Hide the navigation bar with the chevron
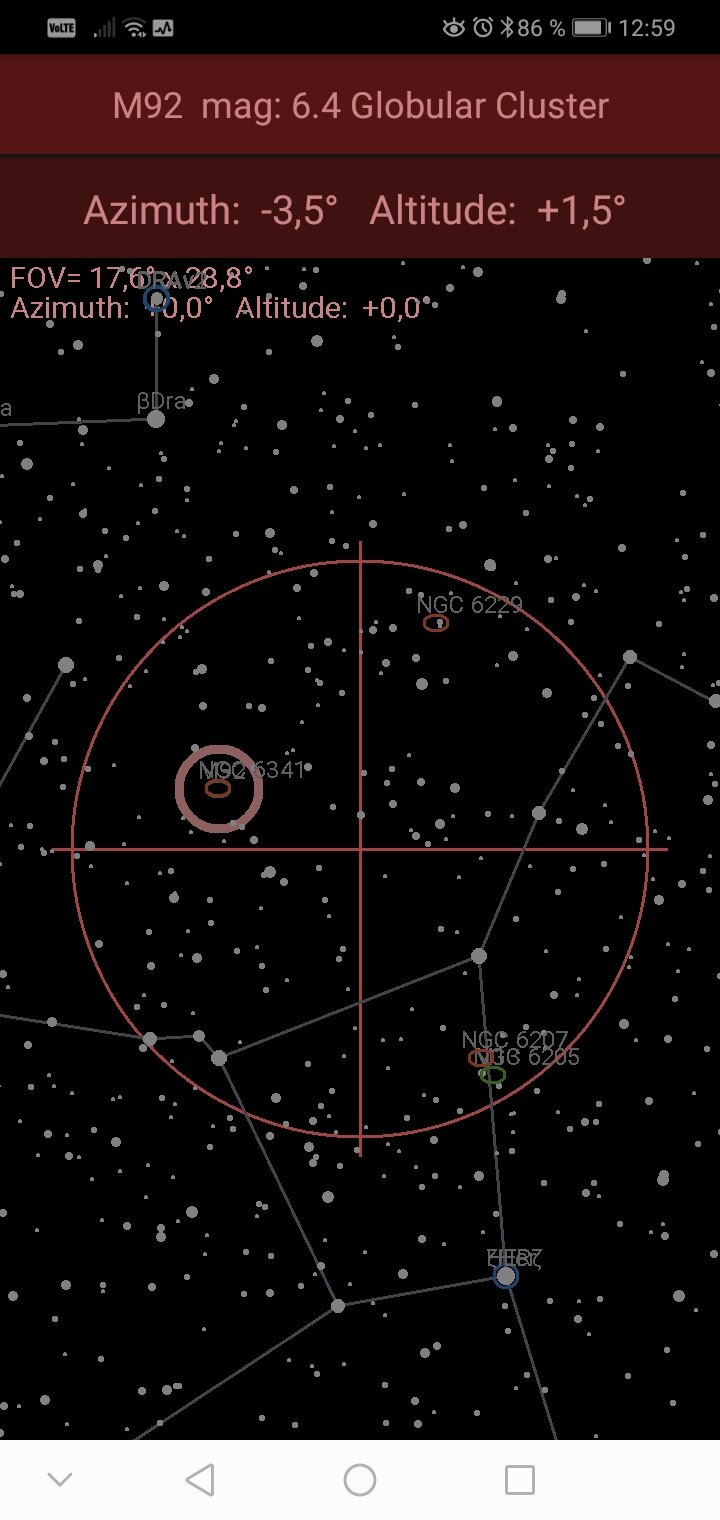720x1520 pixels. click(60, 1480)
